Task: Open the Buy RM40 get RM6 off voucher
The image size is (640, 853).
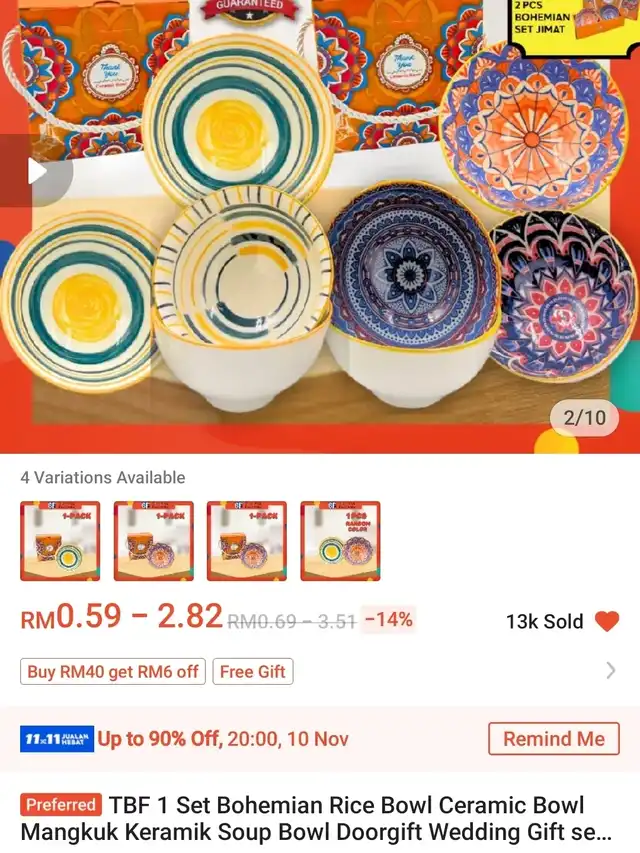Action: pyautogui.click(x=113, y=672)
